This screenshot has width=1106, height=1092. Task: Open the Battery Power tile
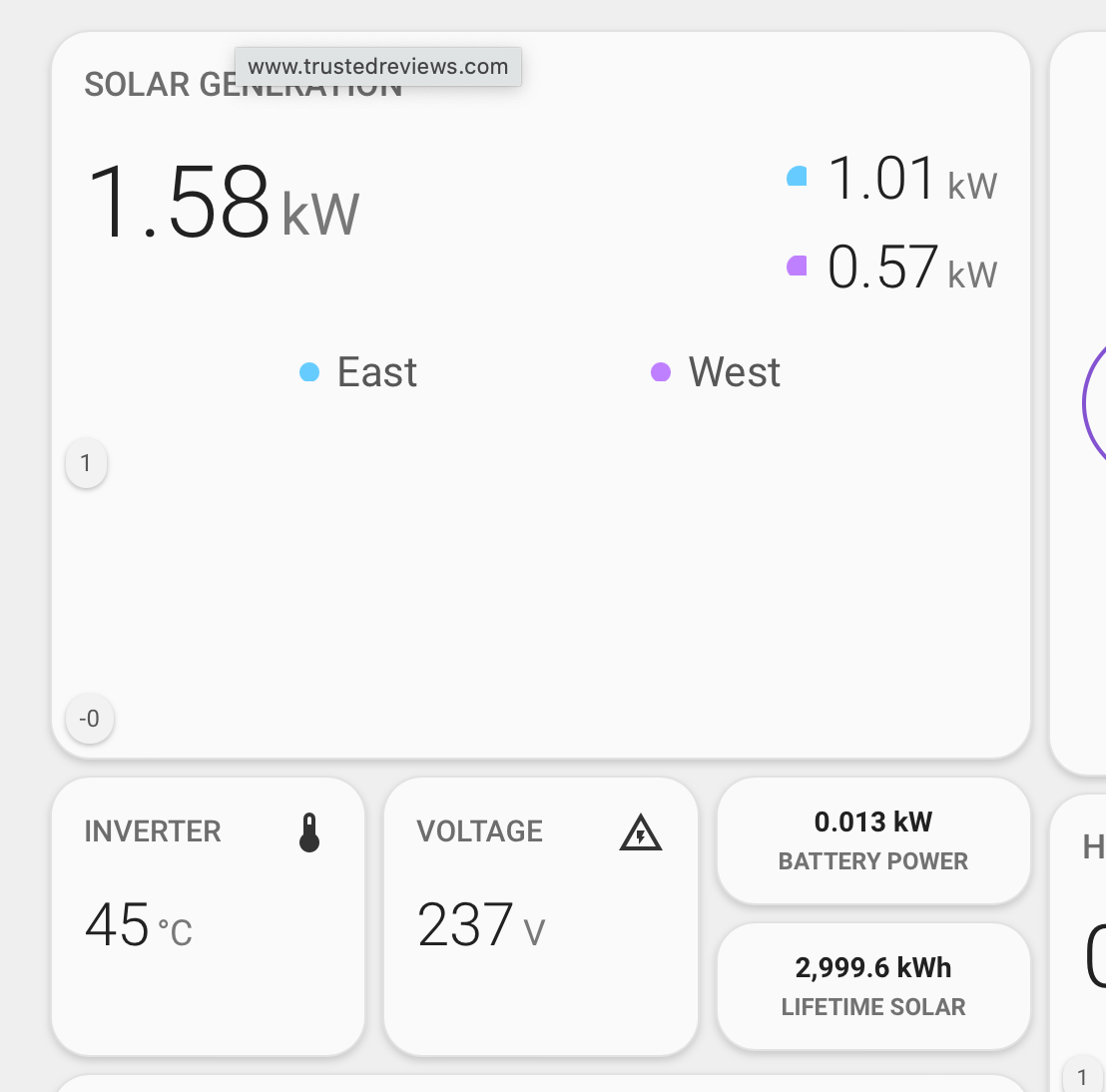point(872,840)
